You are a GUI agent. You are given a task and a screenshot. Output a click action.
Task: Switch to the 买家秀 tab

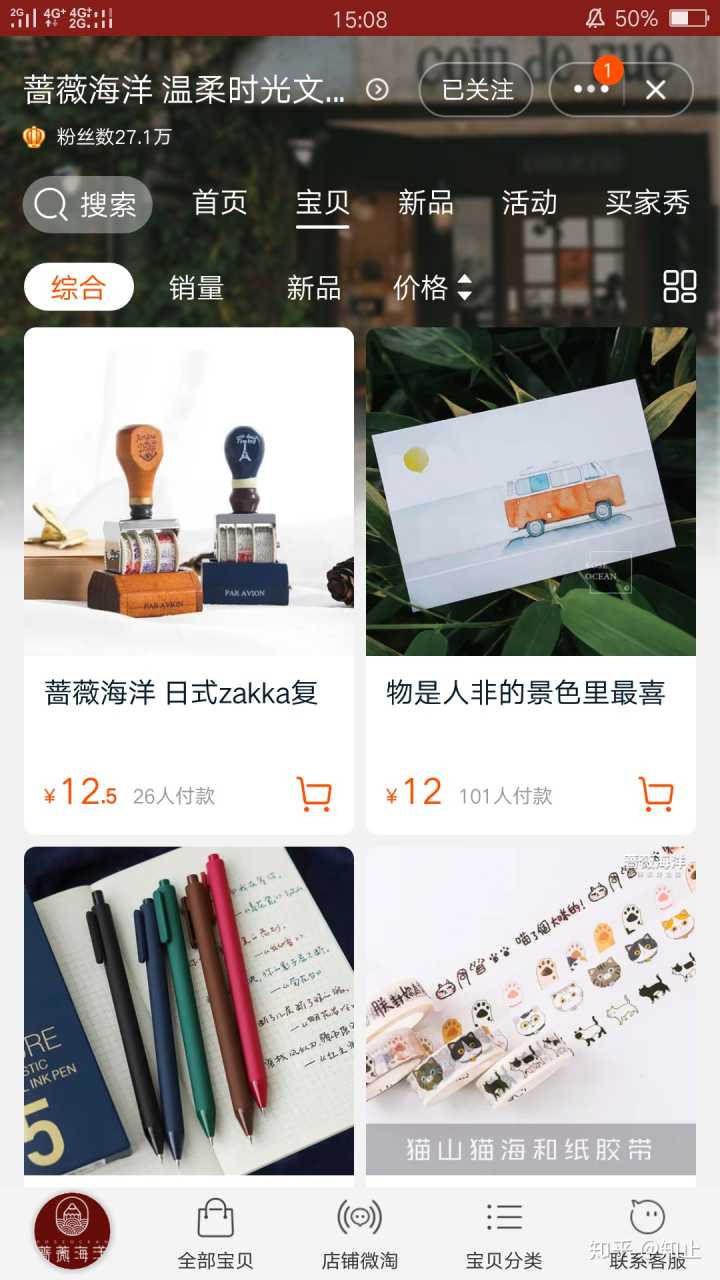(x=647, y=203)
